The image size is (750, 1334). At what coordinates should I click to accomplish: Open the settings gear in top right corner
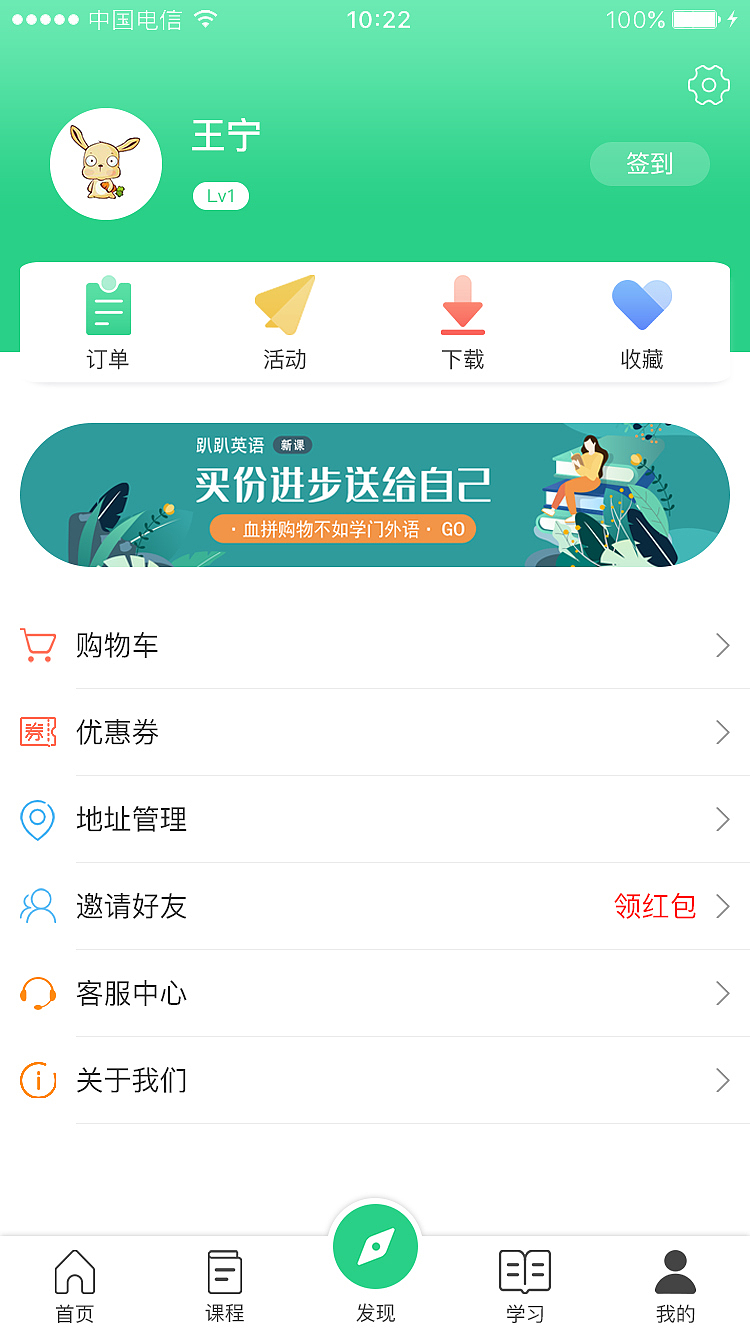point(708,84)
